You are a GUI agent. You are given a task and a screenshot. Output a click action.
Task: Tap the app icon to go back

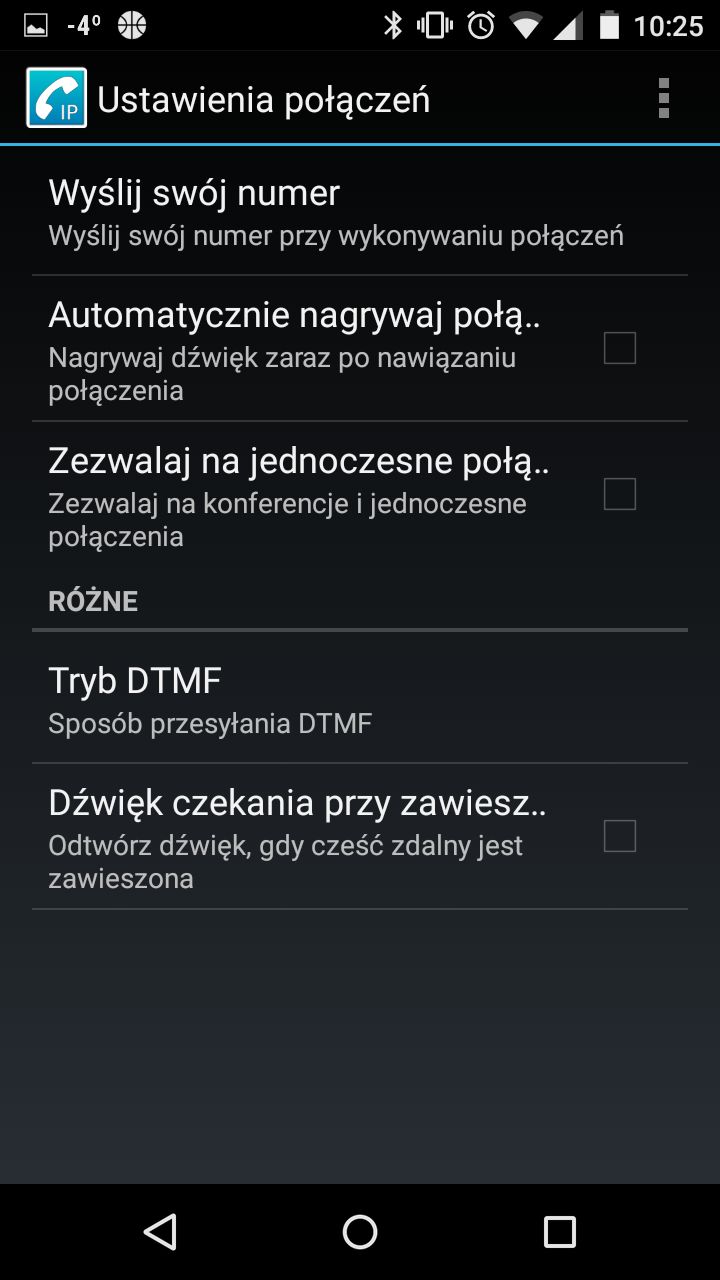coord(56,98)
